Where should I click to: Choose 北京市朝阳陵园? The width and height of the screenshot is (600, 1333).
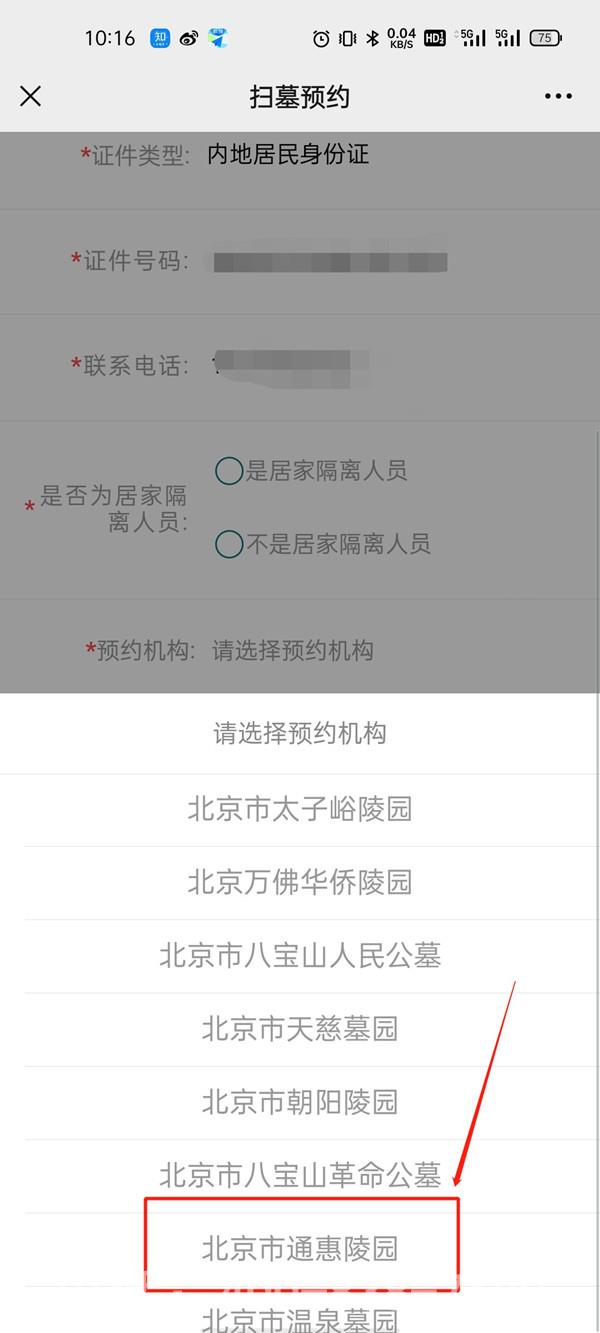[299, 1102]
